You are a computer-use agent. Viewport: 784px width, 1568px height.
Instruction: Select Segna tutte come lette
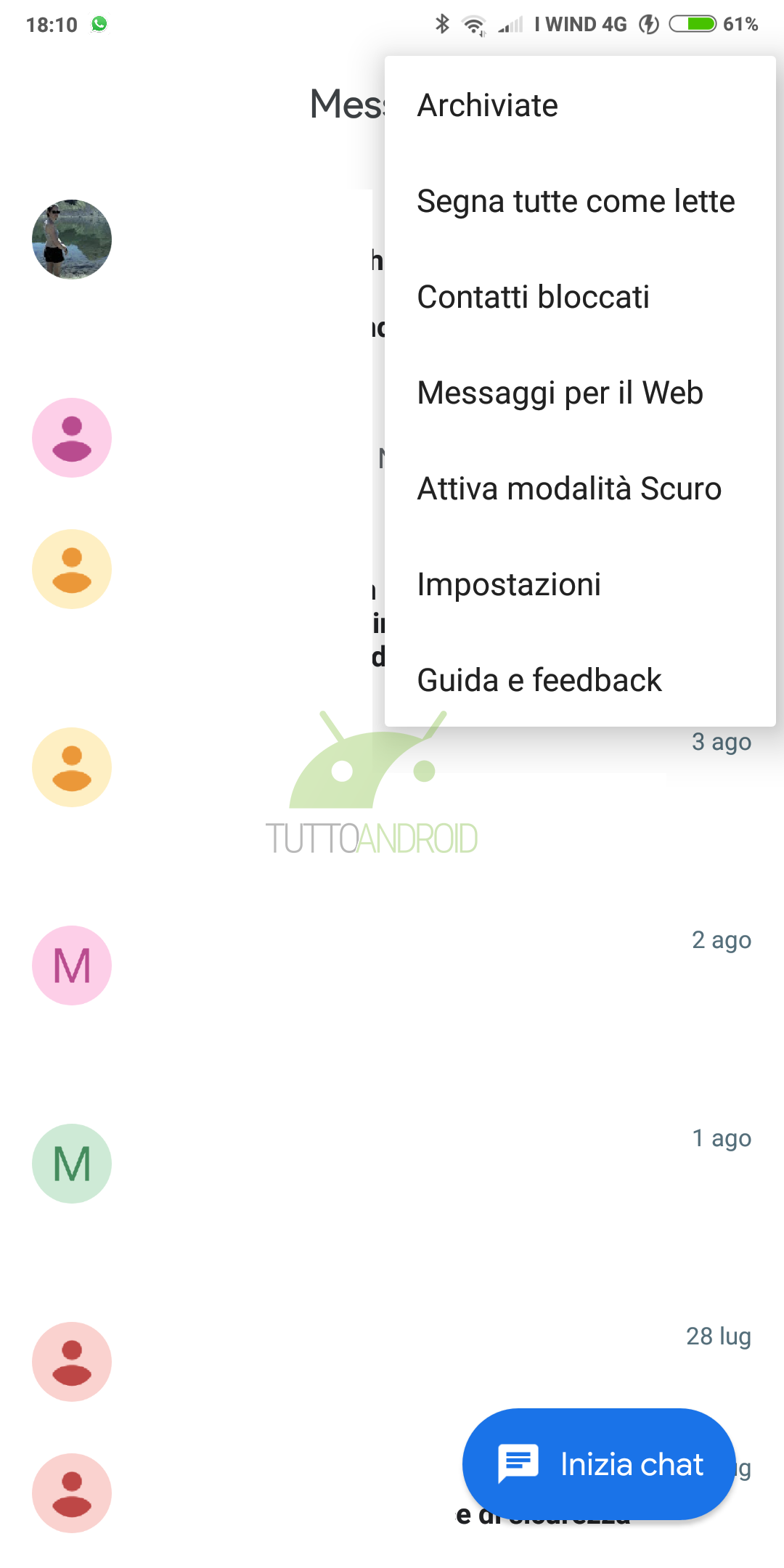(x=580, y=201)
